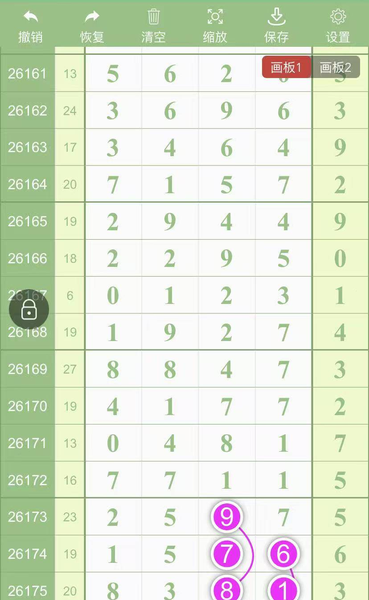
Task: Toggle the floating lock button
Action: point(29,310)
